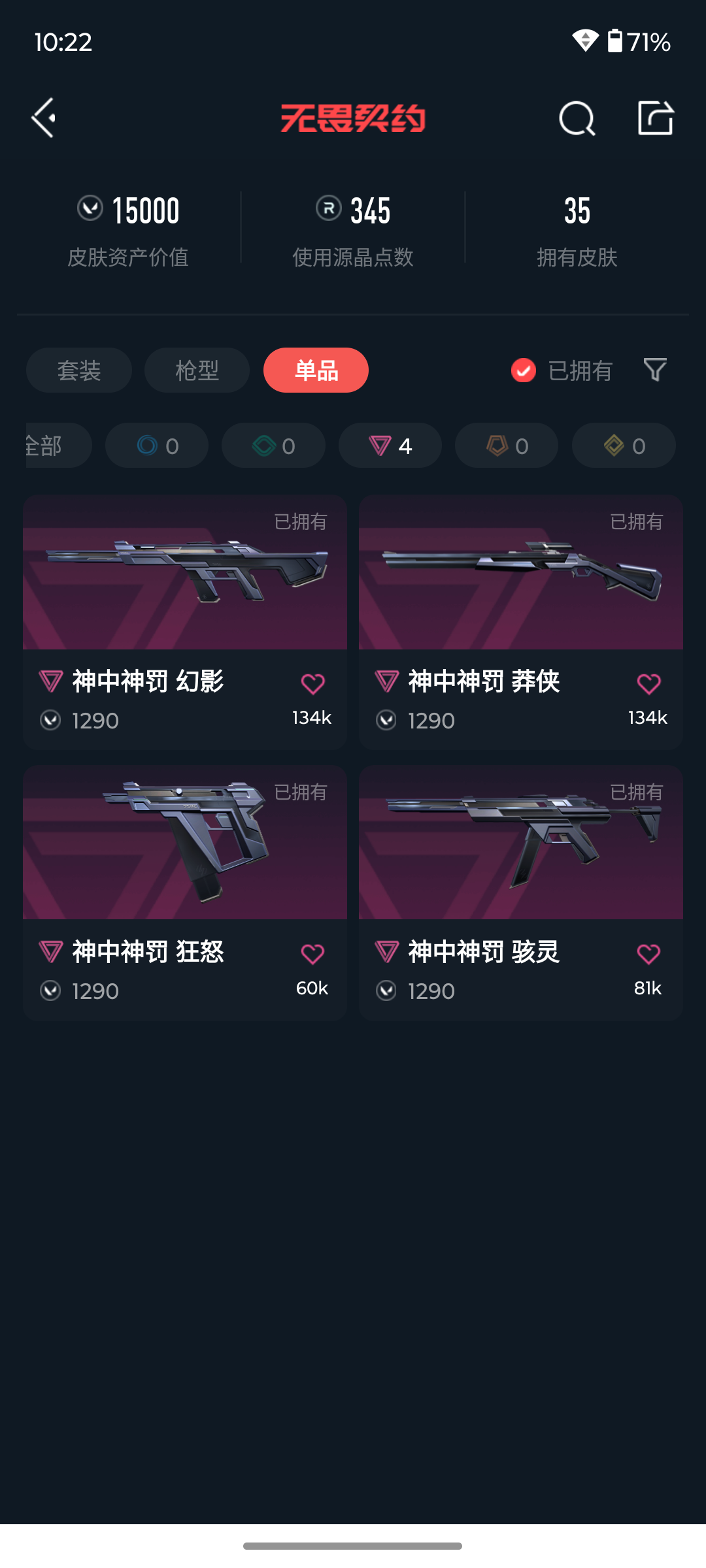Go back using the top-left arrow
This screenshot has width=706, height=1568.
[x=44, y=118]
